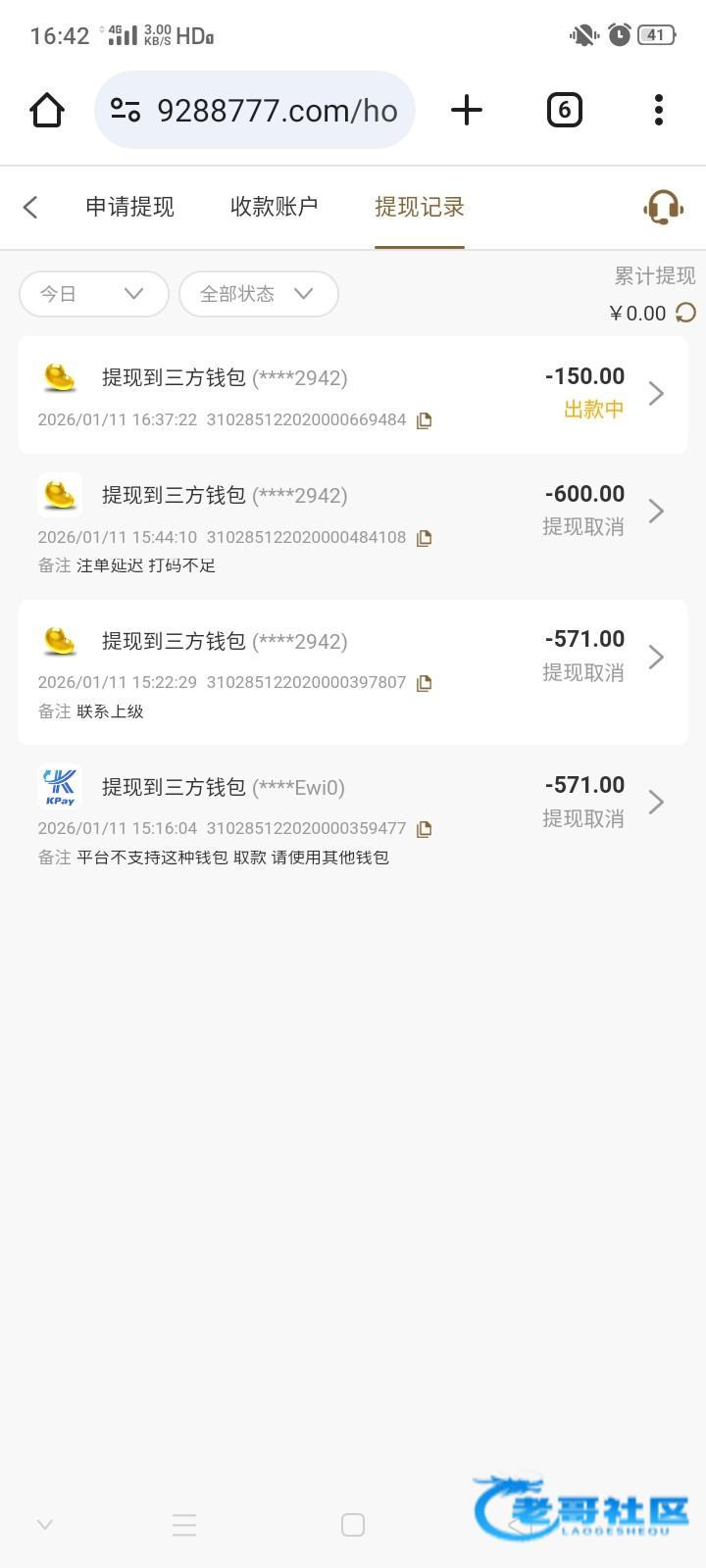Tap the 9288777.com address bar

(x=255, y=110)
